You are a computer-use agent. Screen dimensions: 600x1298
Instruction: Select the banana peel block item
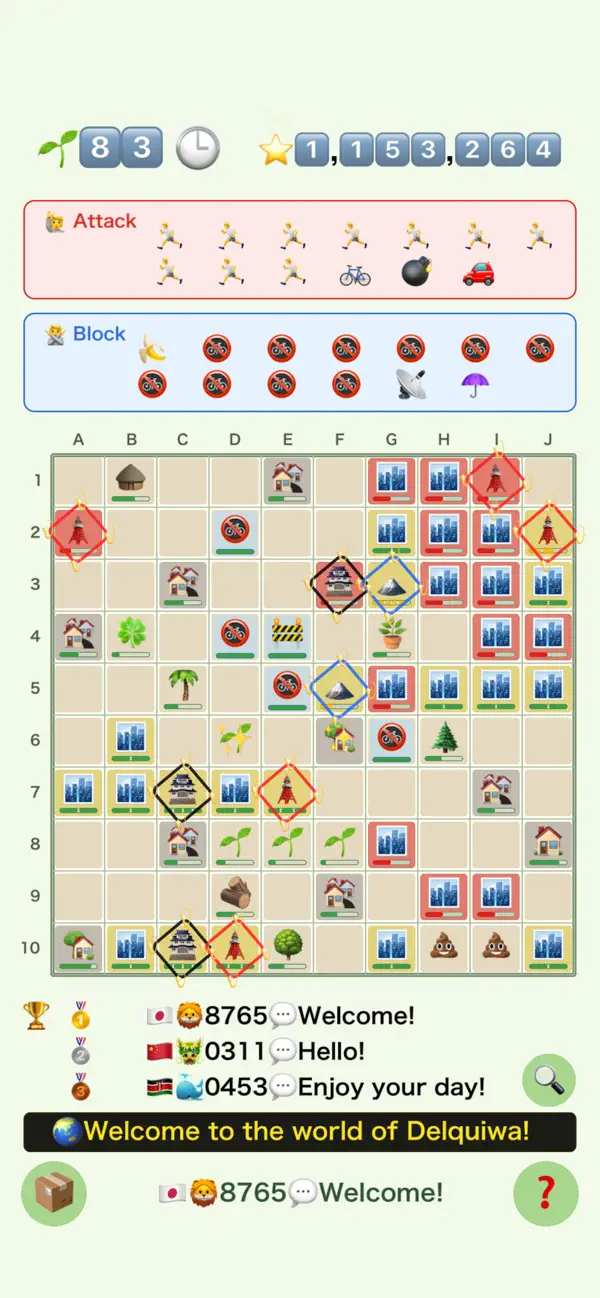(x=152, y=348)
